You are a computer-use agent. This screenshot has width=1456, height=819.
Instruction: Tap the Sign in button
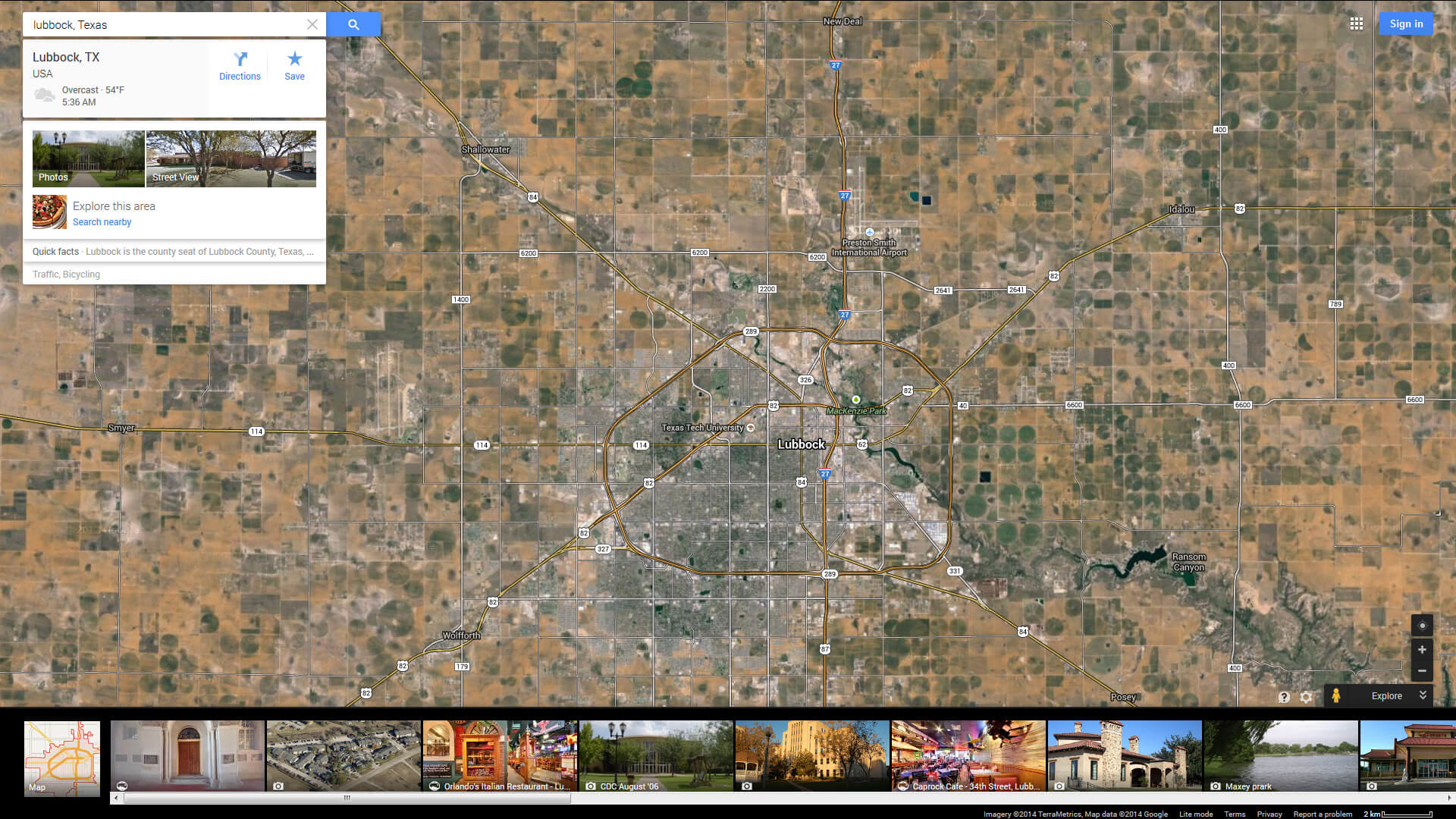coord(1406,24)
